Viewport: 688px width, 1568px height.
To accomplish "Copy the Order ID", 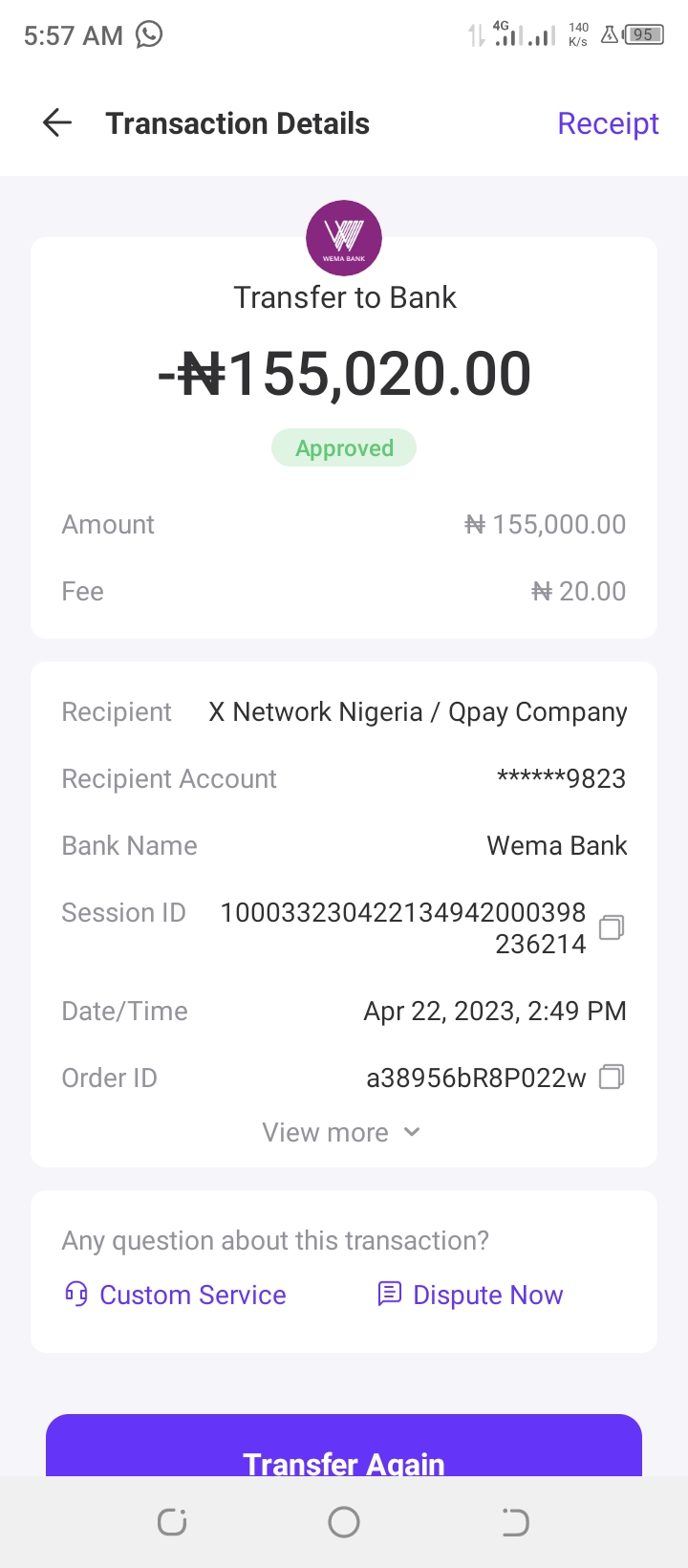I will [611, 1078].
